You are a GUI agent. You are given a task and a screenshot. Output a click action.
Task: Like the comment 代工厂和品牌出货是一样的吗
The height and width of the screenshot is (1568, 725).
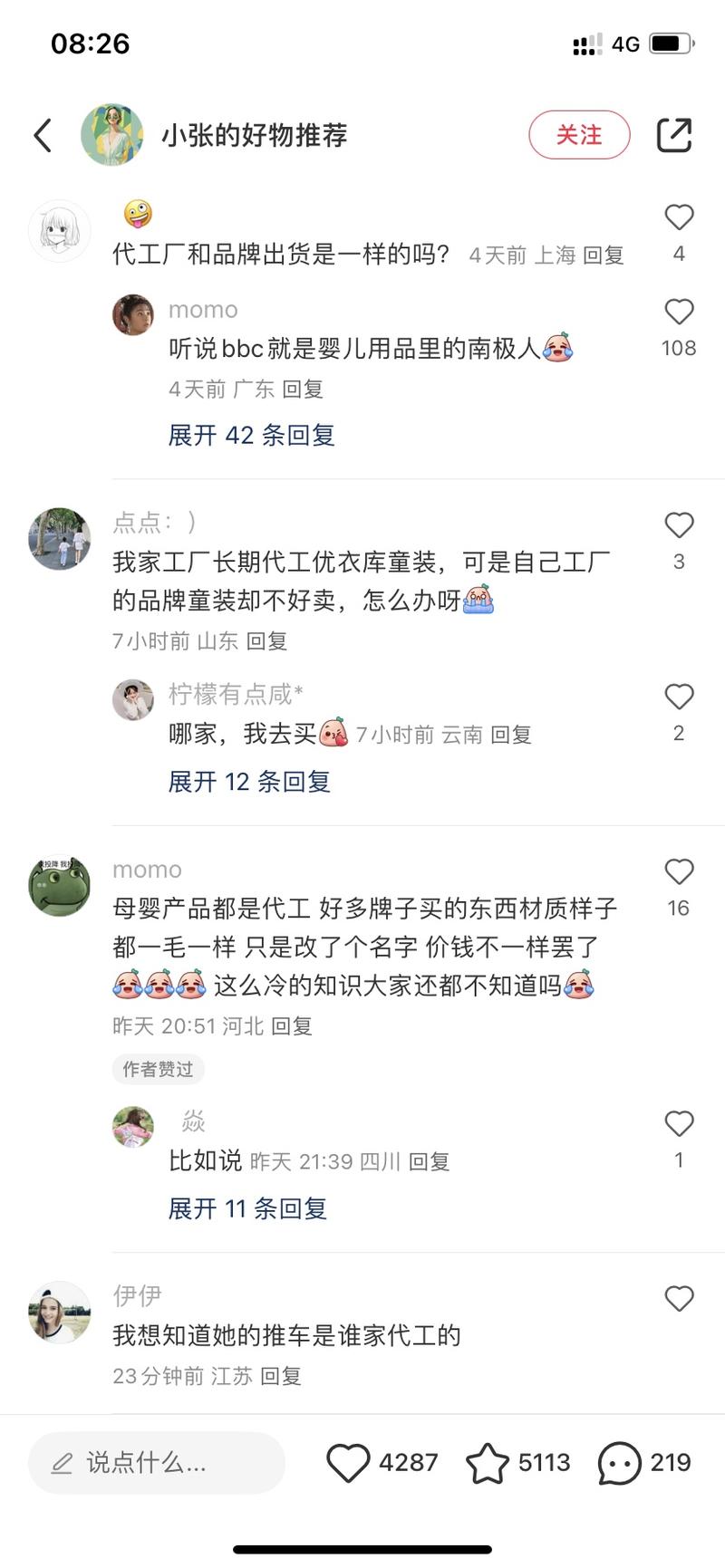click(679, 218)
